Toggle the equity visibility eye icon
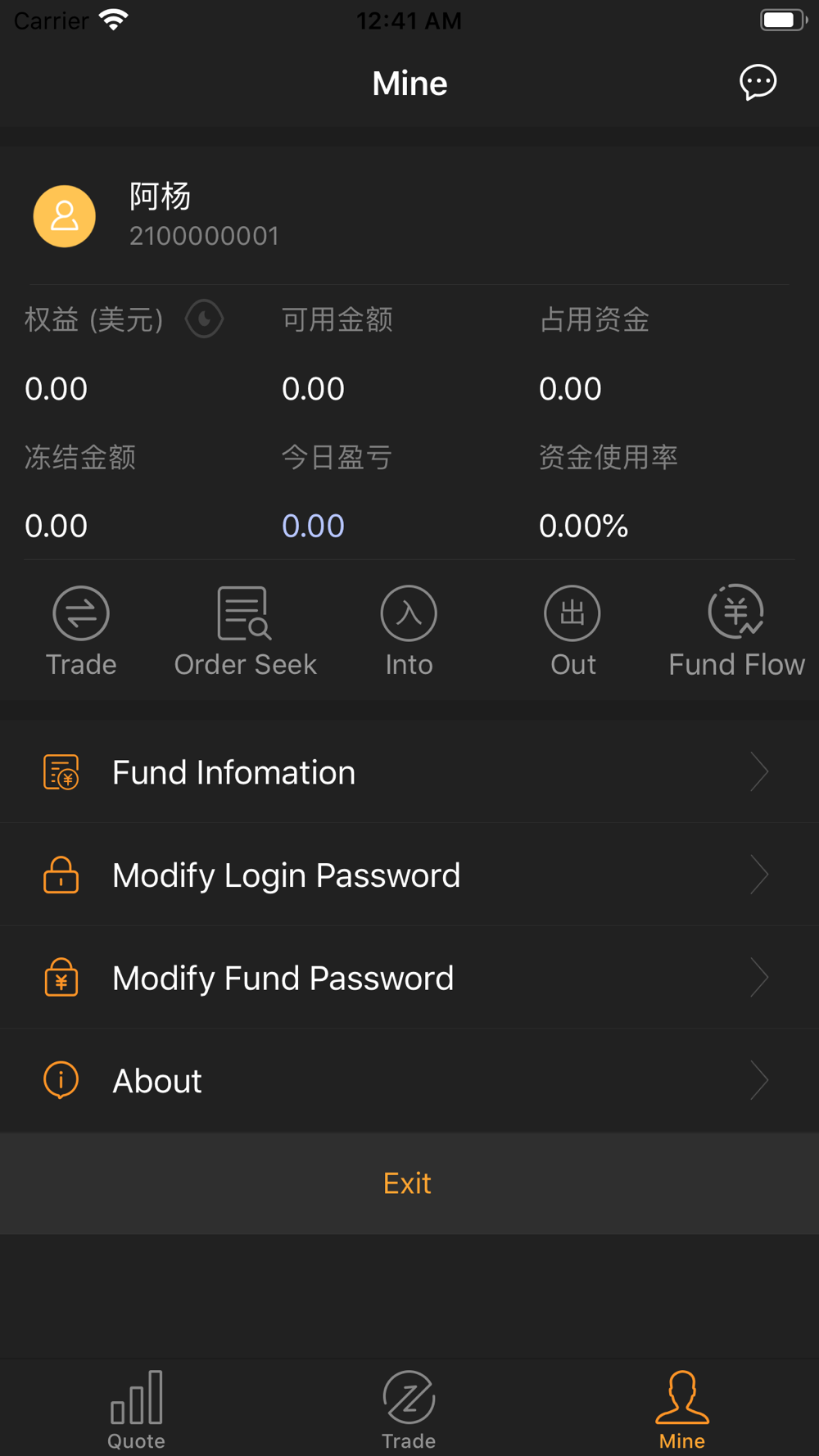Image resolution: width=819 pixels, height=1456 pixels. pyautogui.click(x=204, y=319)
